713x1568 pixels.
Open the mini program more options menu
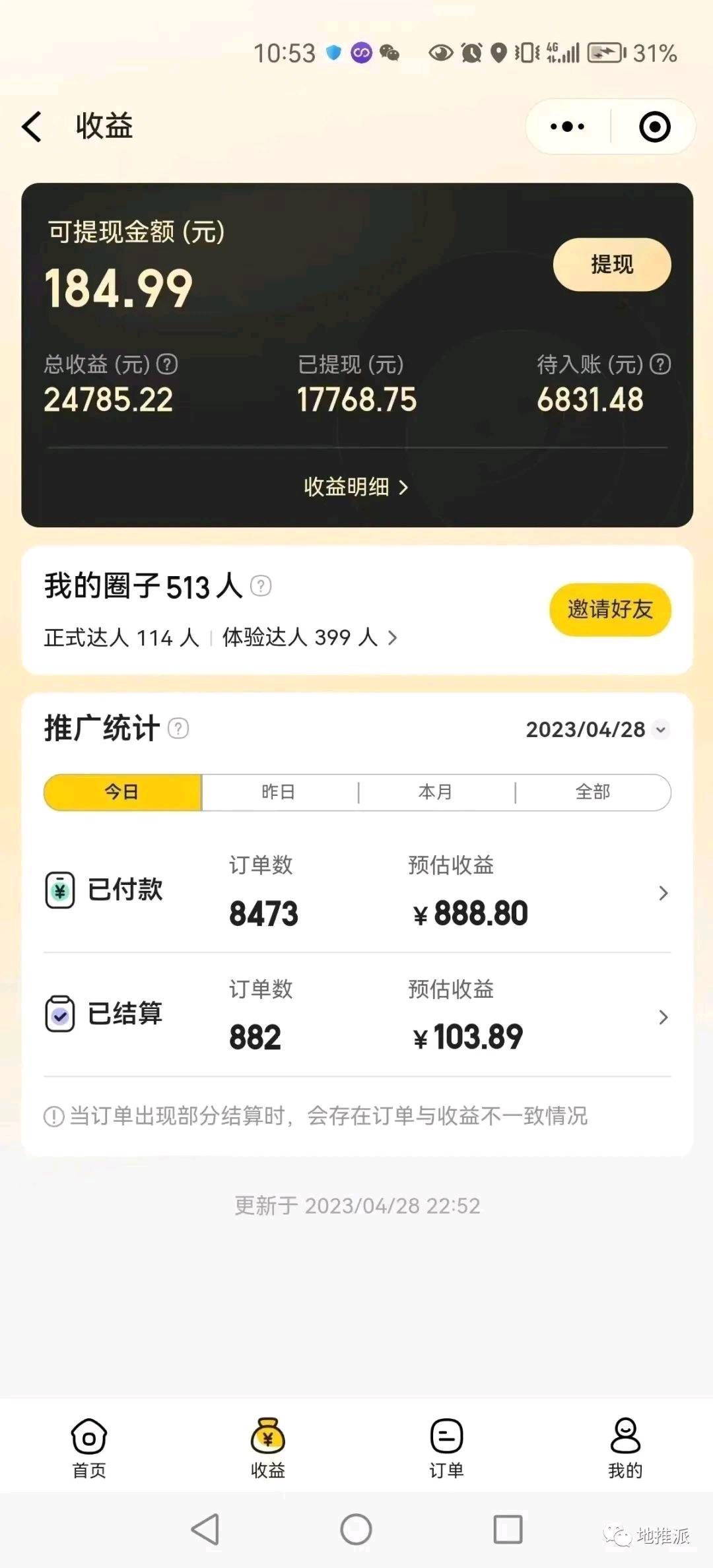click(x=568, y=127)
